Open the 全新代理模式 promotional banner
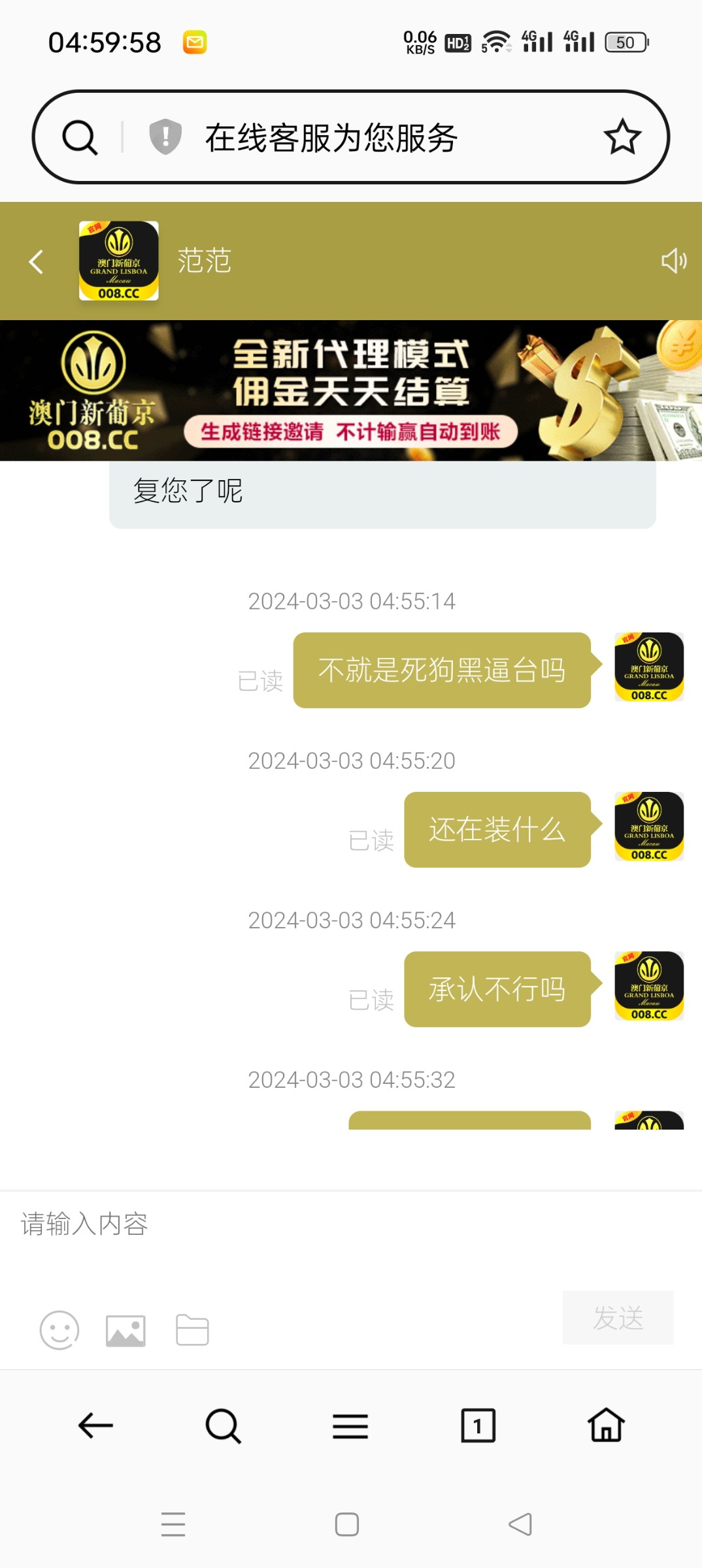702x1568 pixels. coord(351,391)
